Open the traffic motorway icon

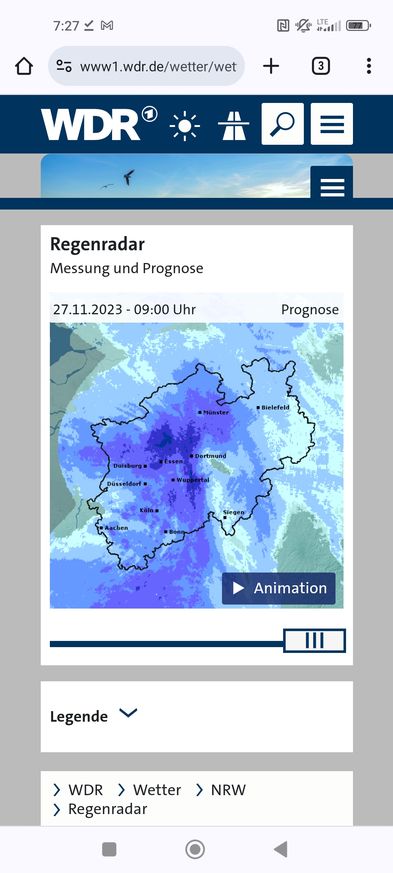(232, 126)
